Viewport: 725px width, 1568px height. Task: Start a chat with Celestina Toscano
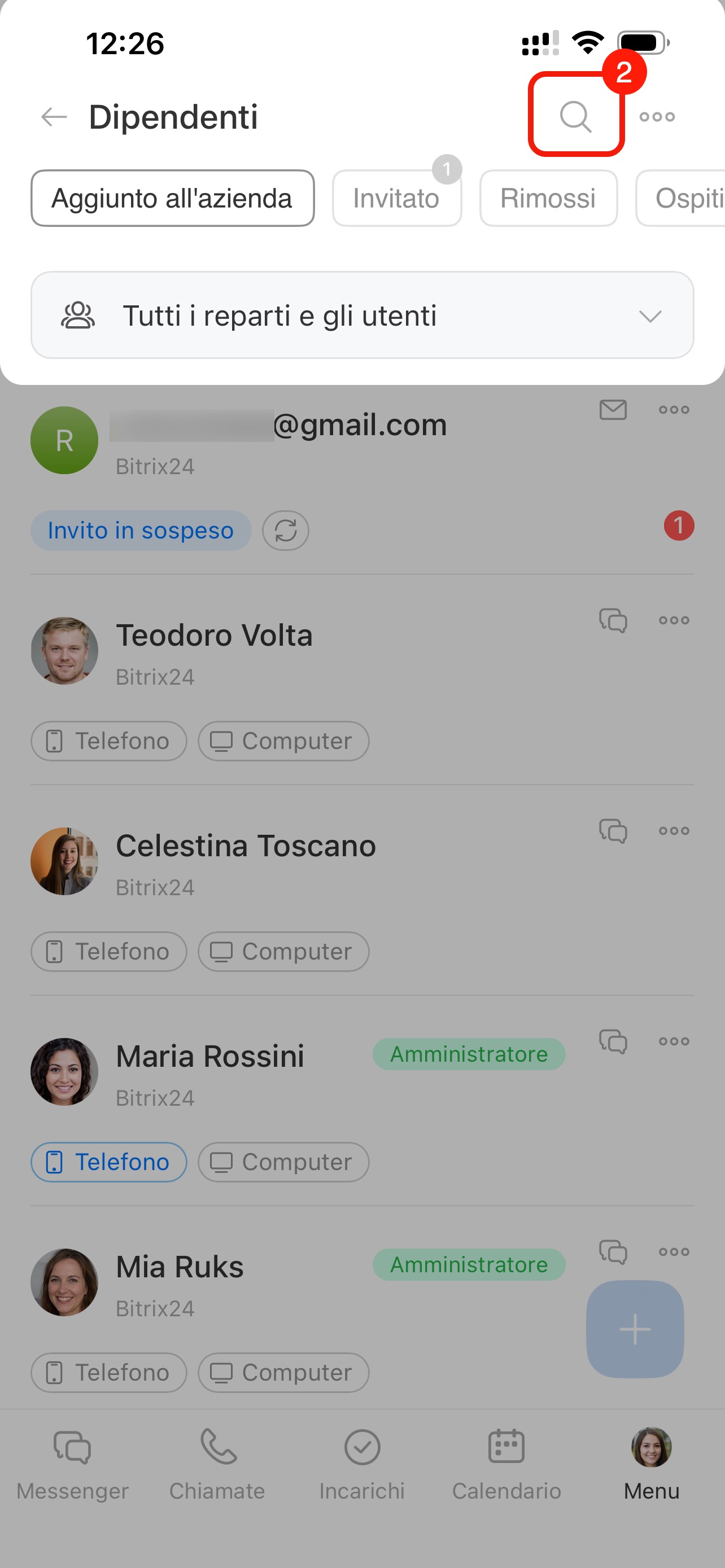[613, 831]
